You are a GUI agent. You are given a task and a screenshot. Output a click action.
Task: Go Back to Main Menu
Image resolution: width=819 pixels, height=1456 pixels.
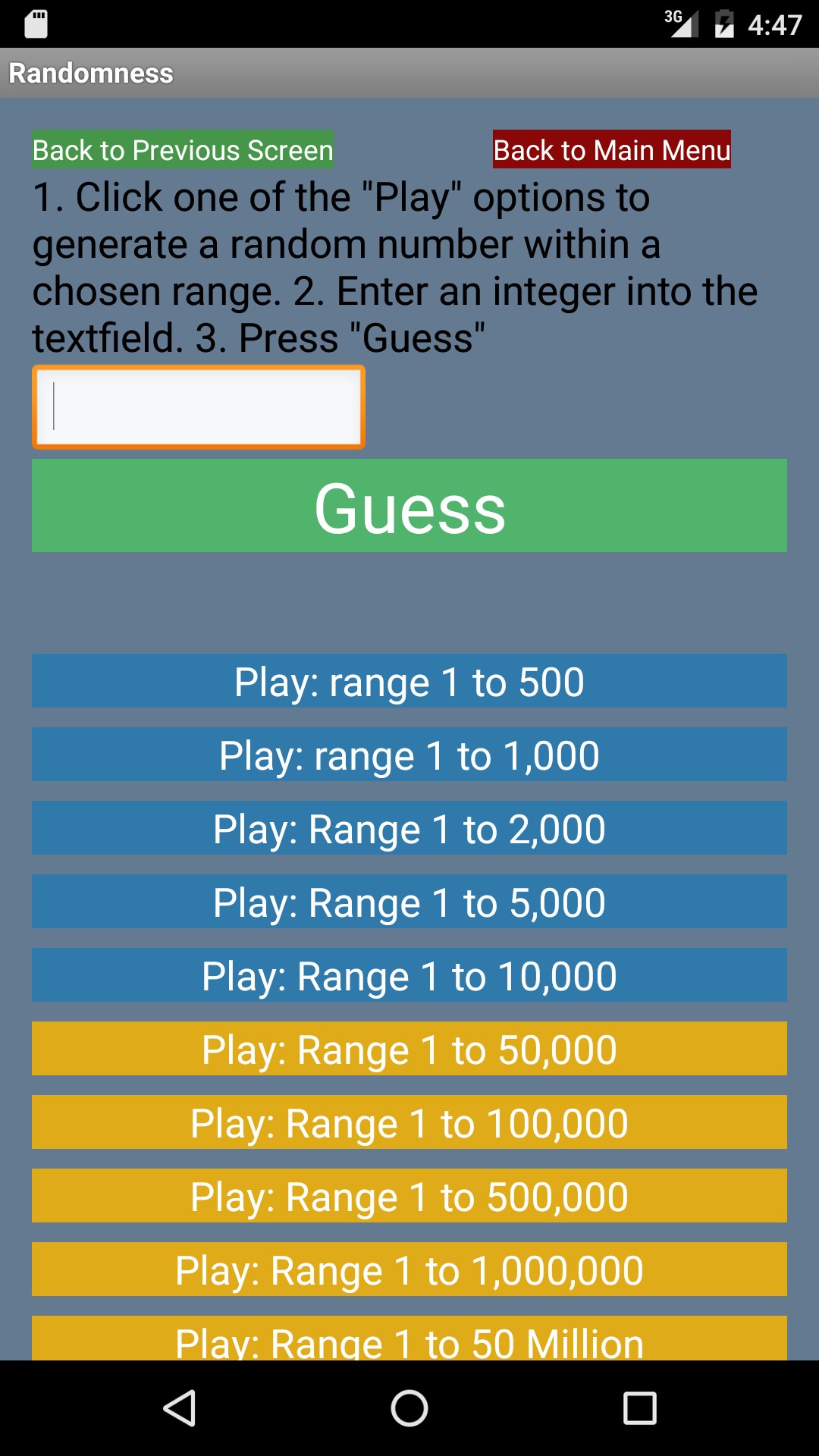612,149
